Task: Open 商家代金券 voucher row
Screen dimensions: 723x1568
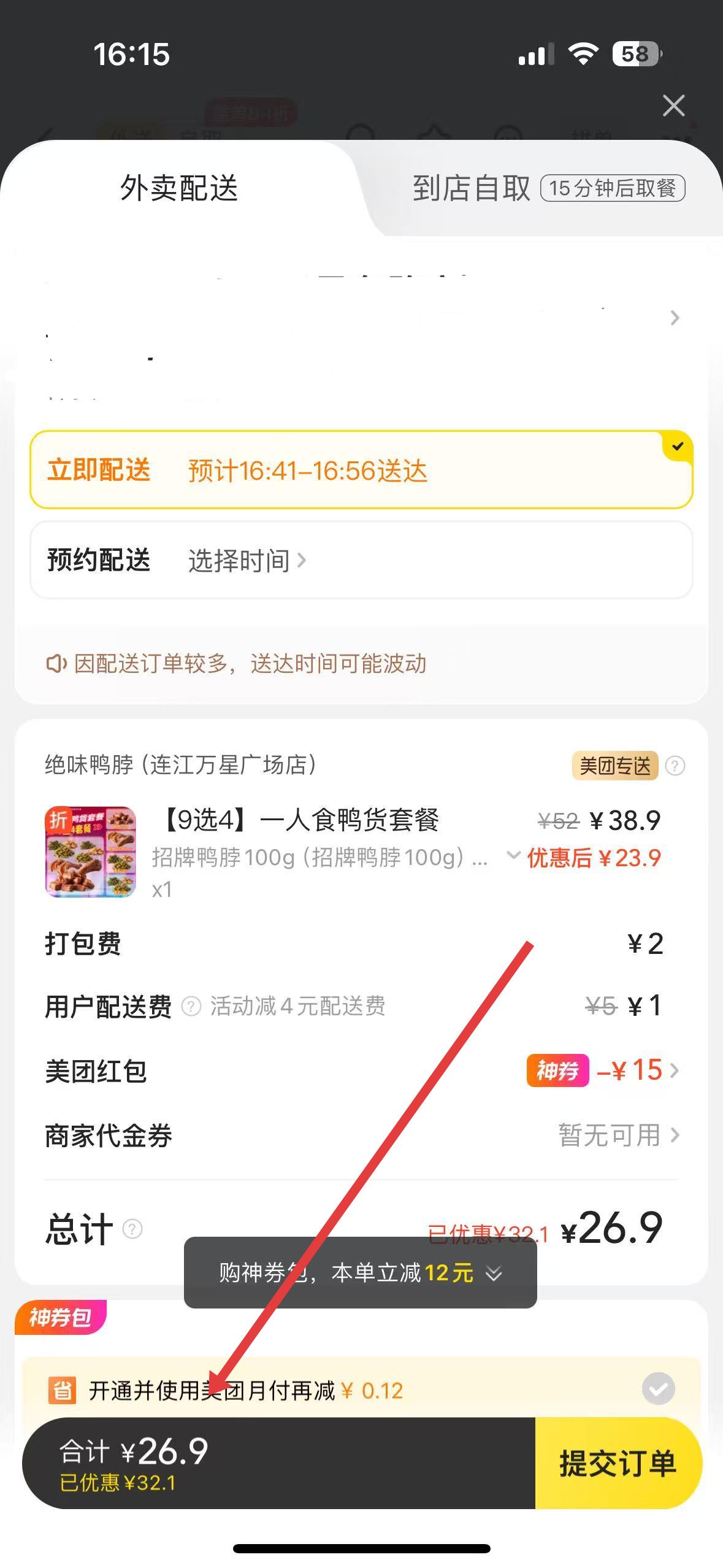Action: point(618,1136)
